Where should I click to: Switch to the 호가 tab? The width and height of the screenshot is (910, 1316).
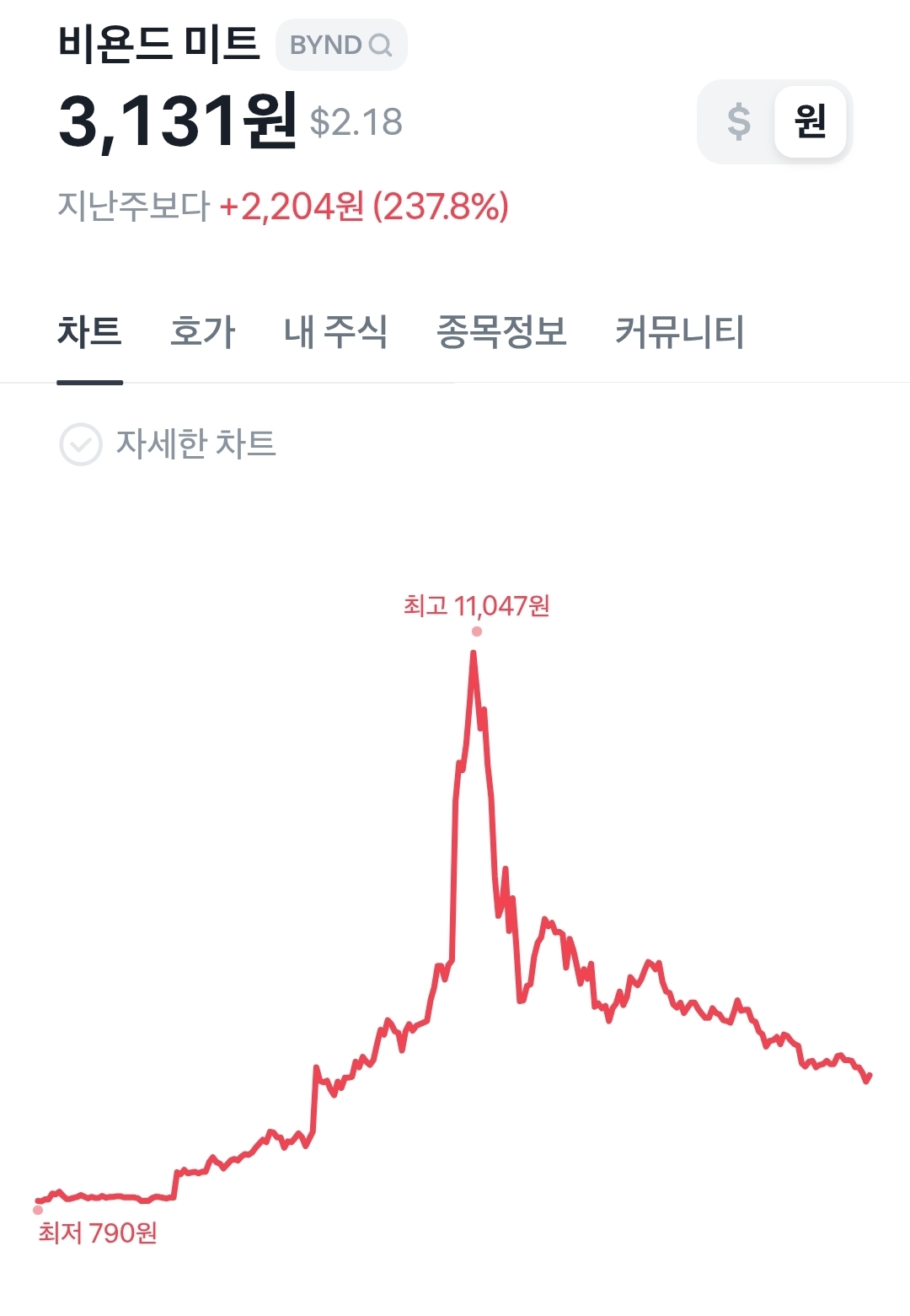(x=202, y=331)
